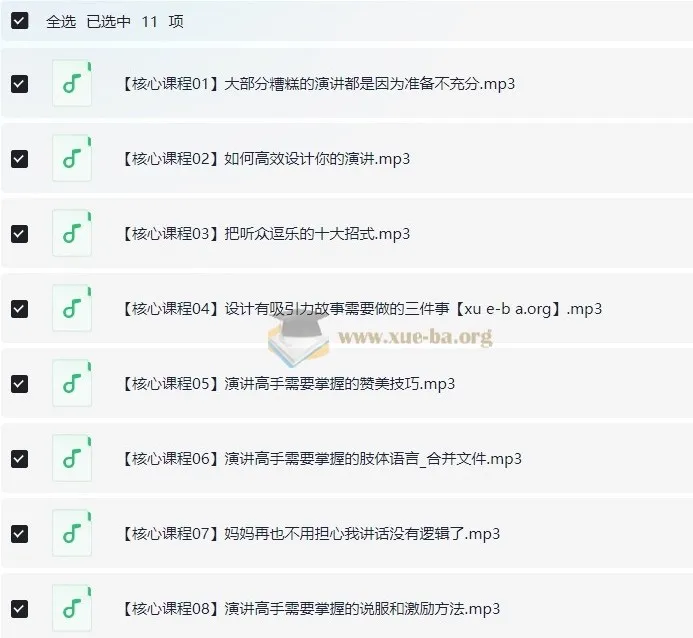Screen dimensions: 693x638
Task: Uncheck the 核心课程08 说服和激励方法 checkbox
Action: tap(19, 609)
